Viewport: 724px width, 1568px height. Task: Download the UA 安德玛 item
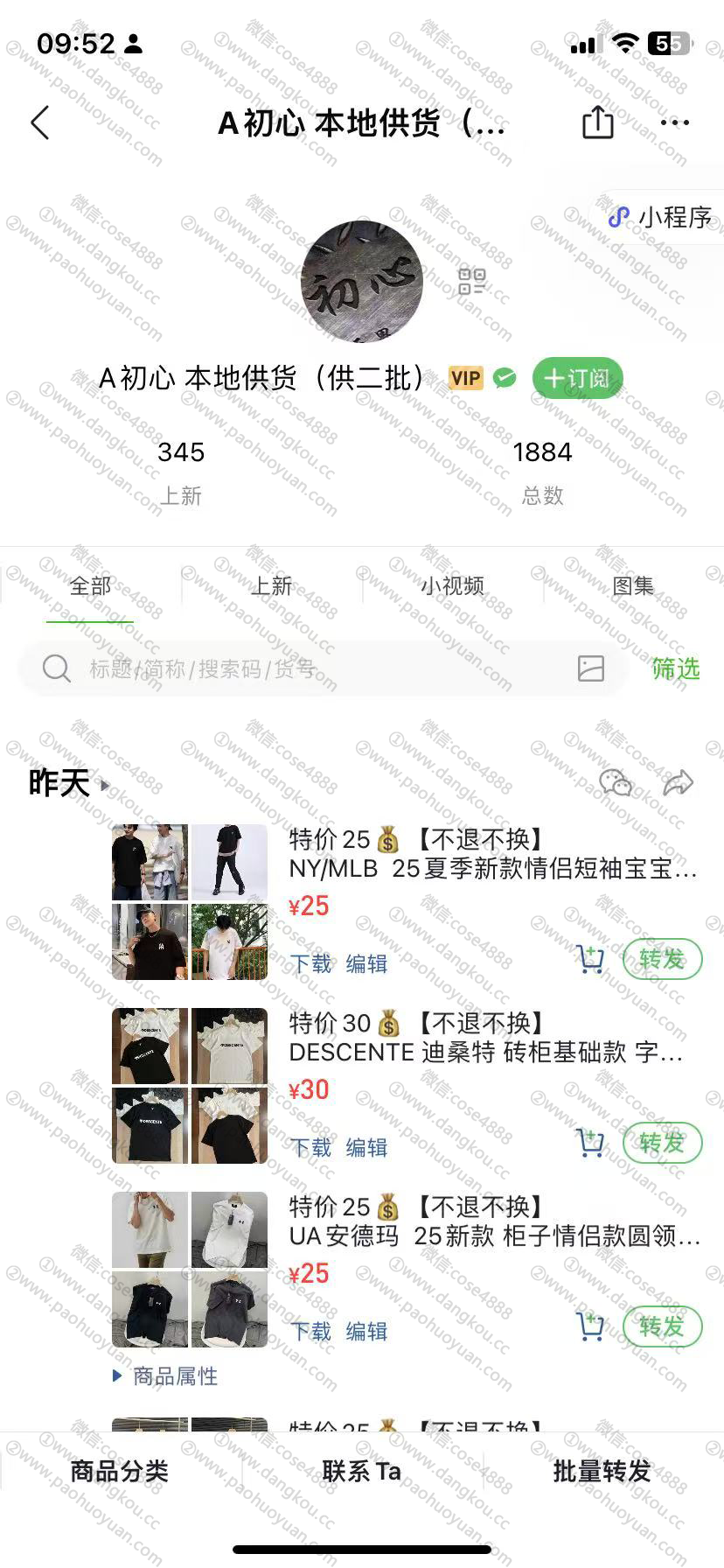310,1331
